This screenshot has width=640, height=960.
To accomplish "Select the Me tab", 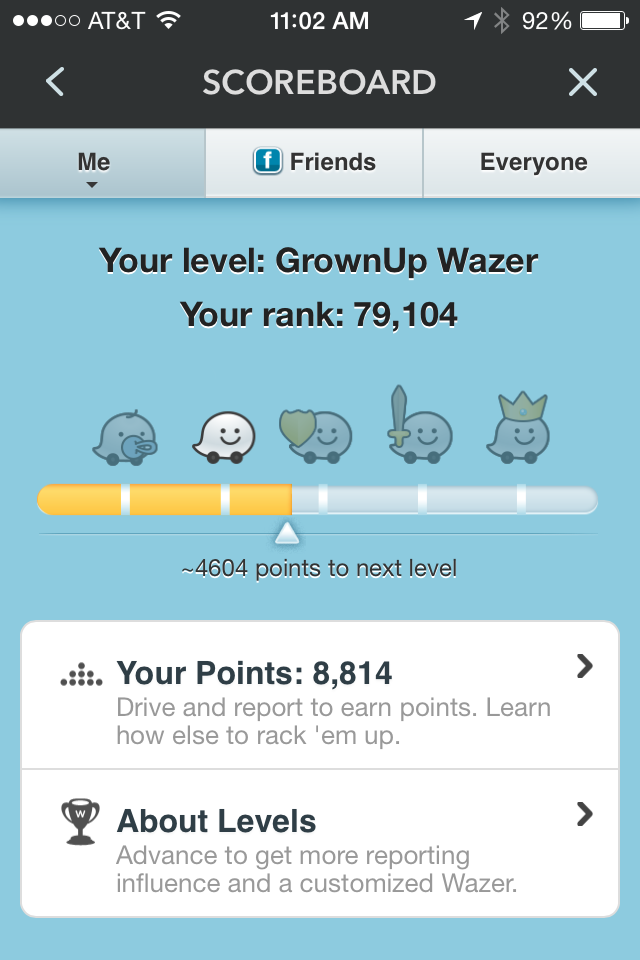I will (94, 163).
